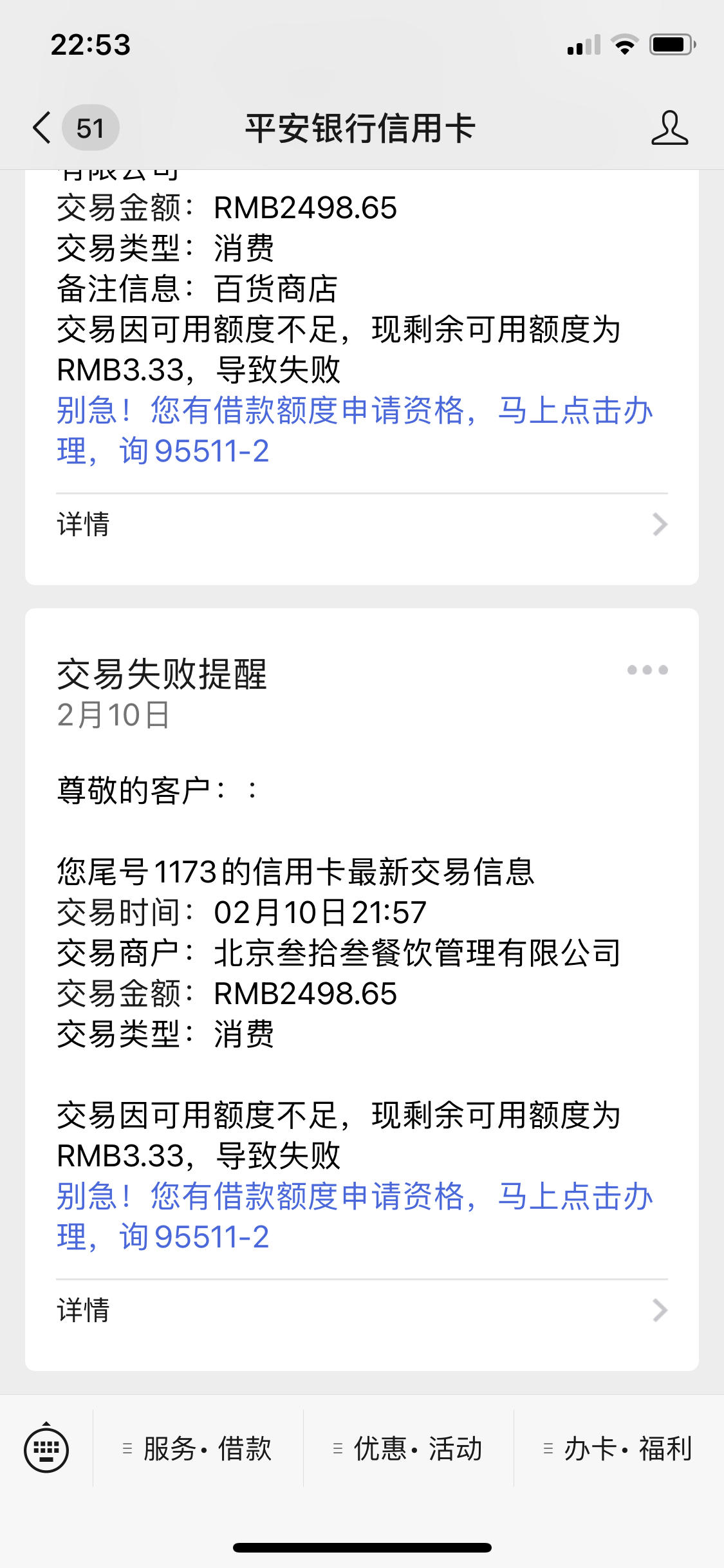This screenshot has width=724, height=1568.
Task: Open 详情 of the 2月10日 failed transaction
Action: 362,1310
